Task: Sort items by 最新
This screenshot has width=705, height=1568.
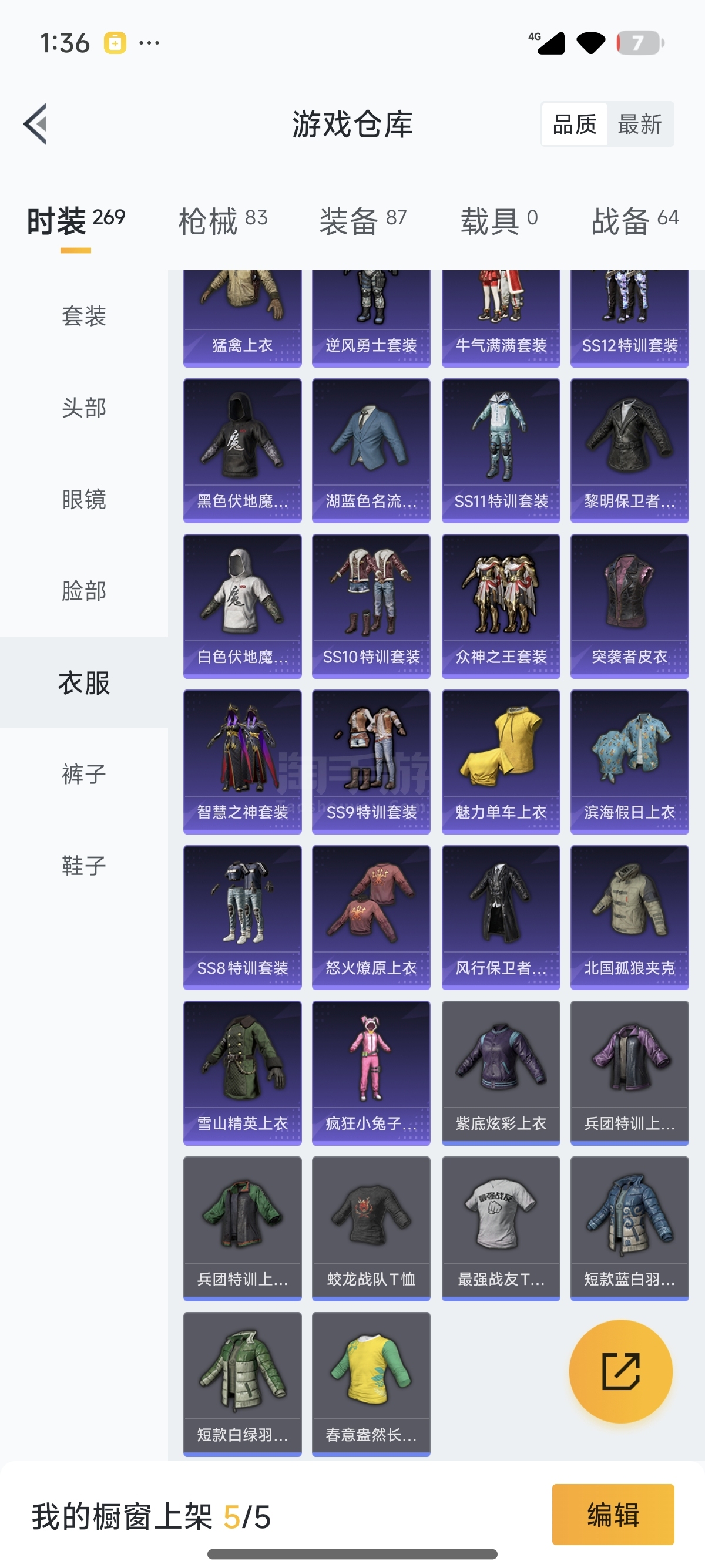Action: click(640, 124)
